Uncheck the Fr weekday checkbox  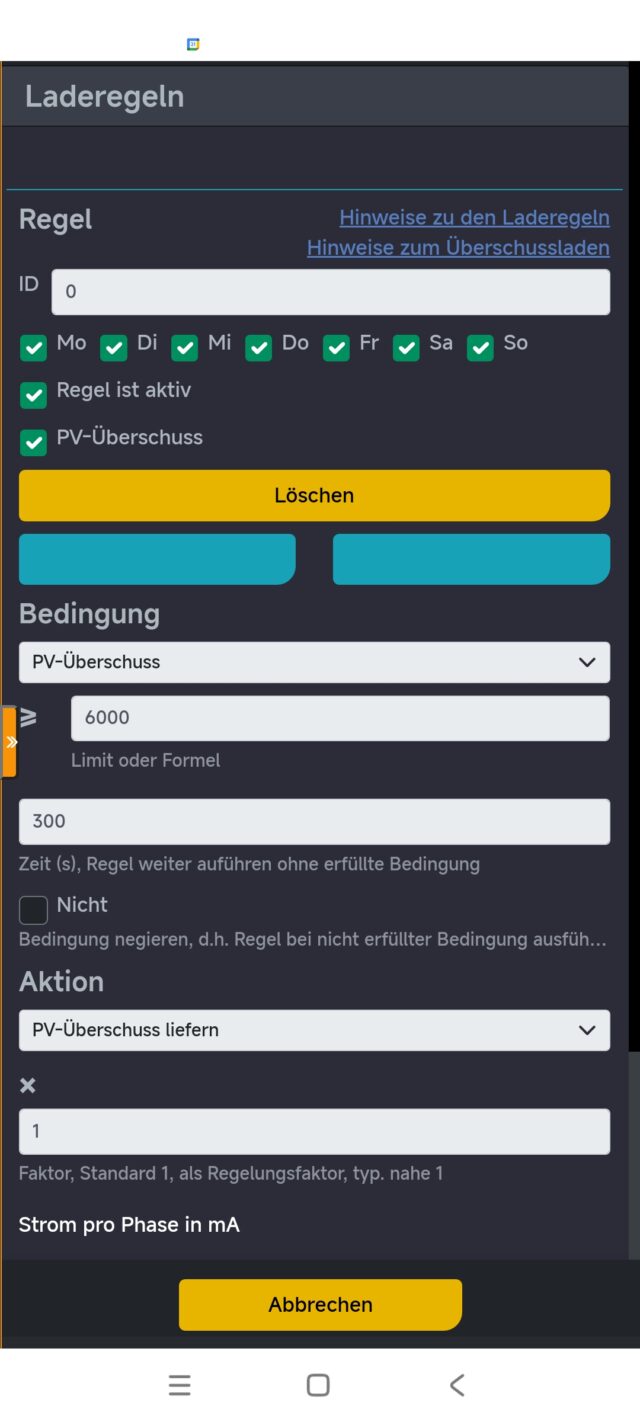click(x=337, y=347)
